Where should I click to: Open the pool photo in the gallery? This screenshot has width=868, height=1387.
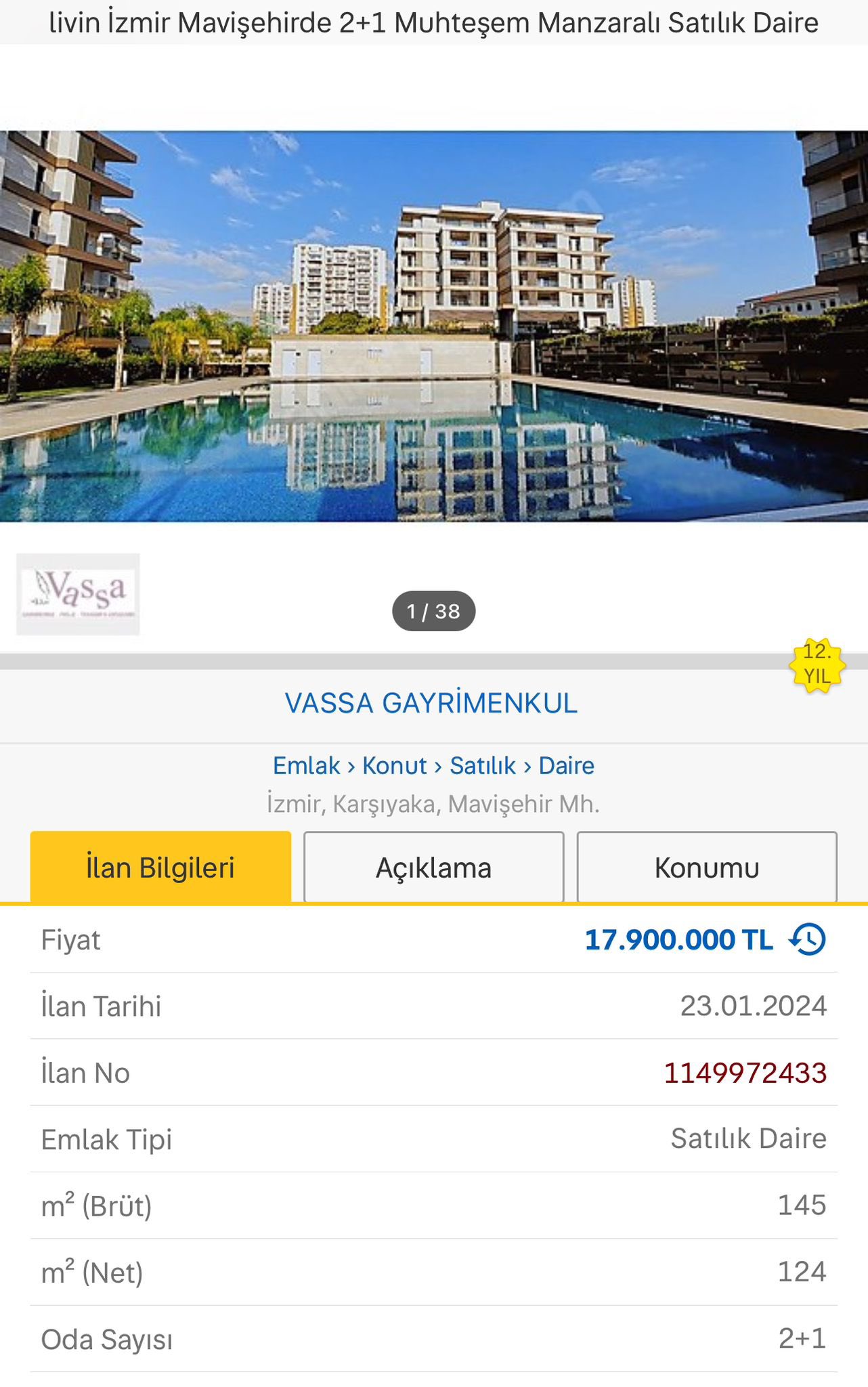pyautogui.click(x=433, y=326)
